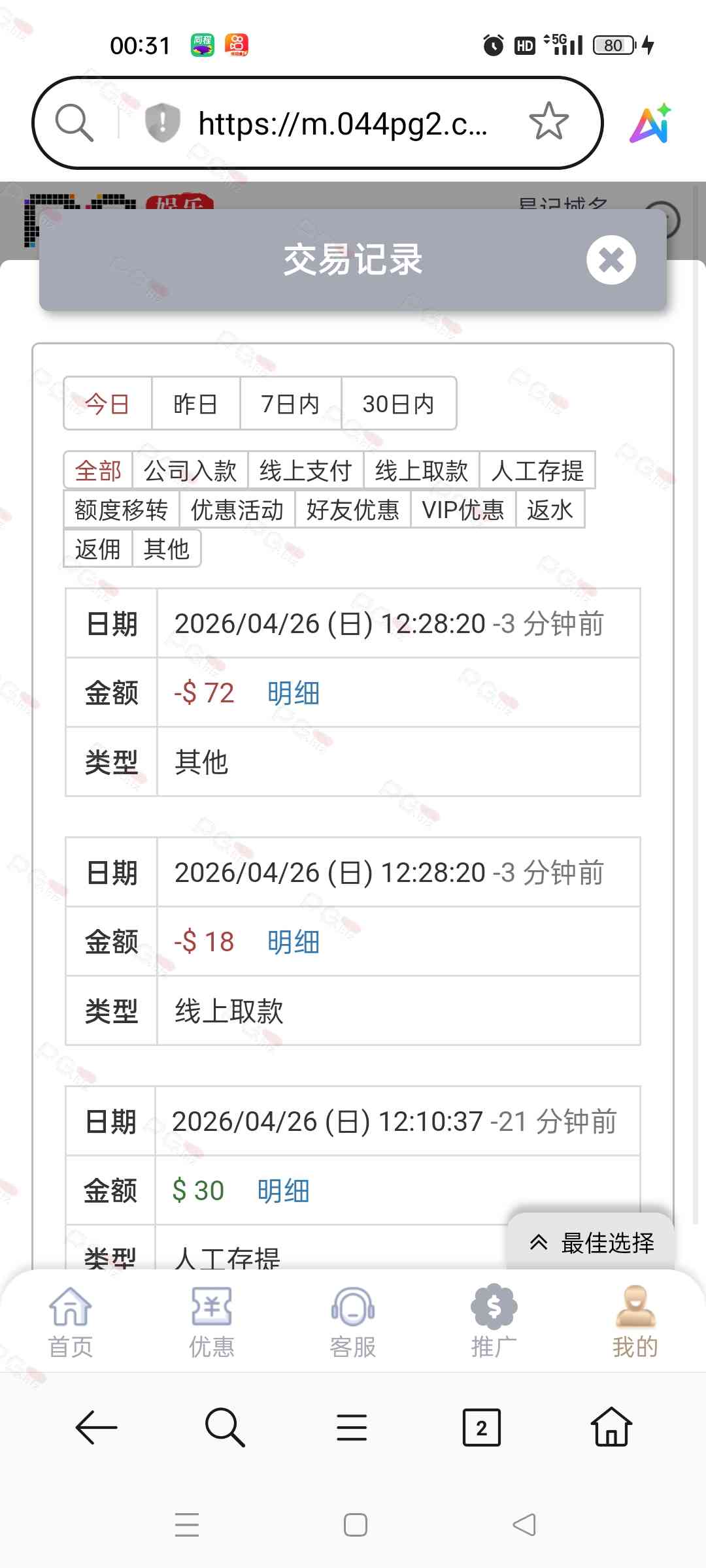This screenshot has height=1568, width=706.
Task: Choose the VIP优惠 filter
Action: tap(463, 510)
